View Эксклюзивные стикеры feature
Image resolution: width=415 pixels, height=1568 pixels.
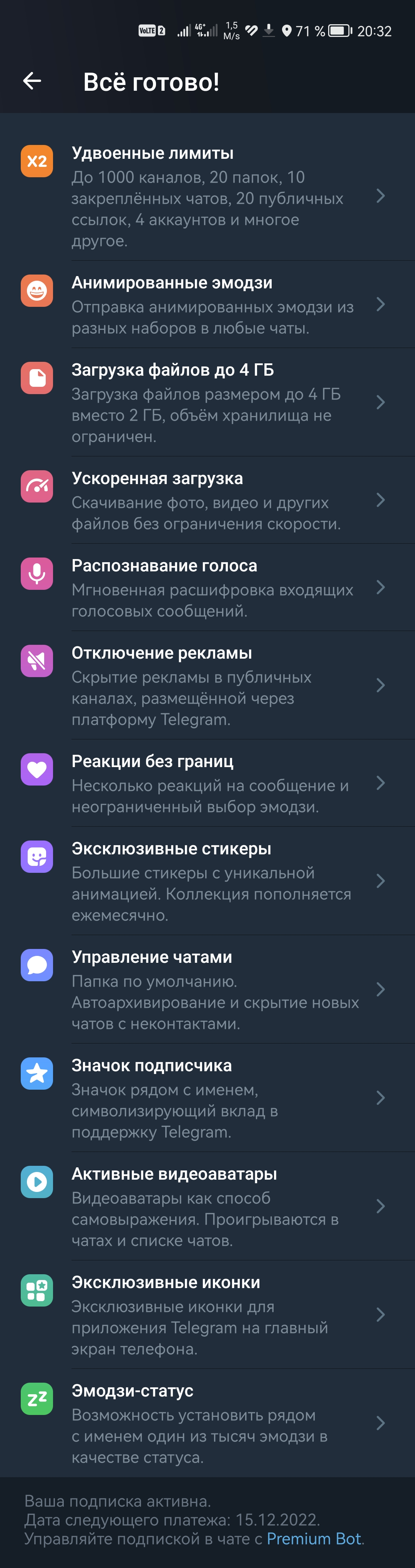point(207,881)
